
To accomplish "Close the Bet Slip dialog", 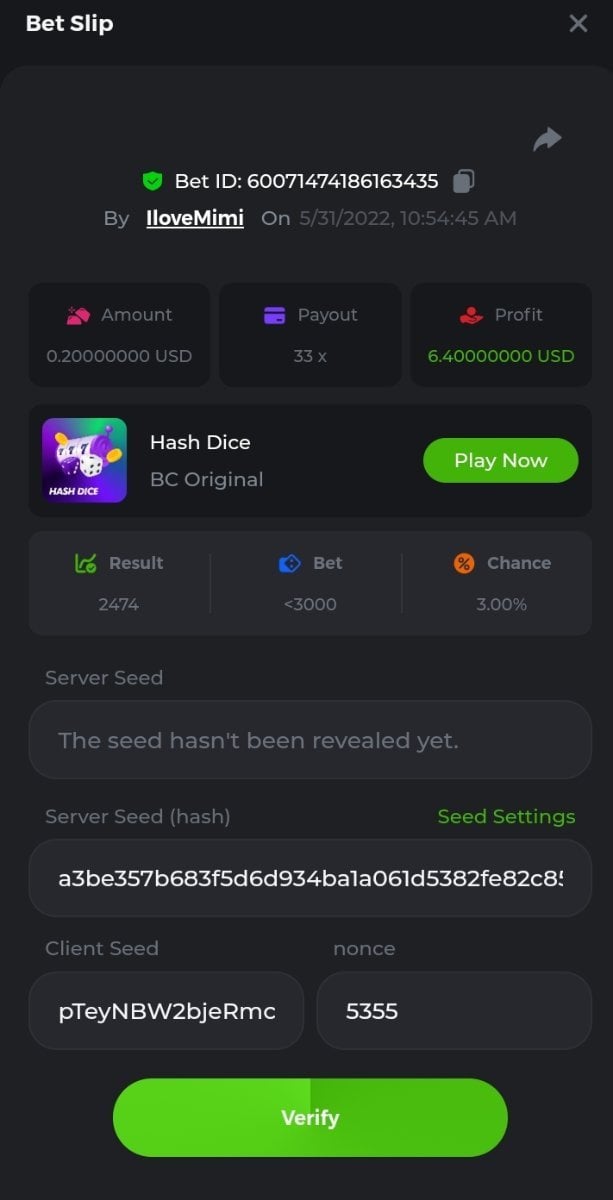I will [578, 24].
